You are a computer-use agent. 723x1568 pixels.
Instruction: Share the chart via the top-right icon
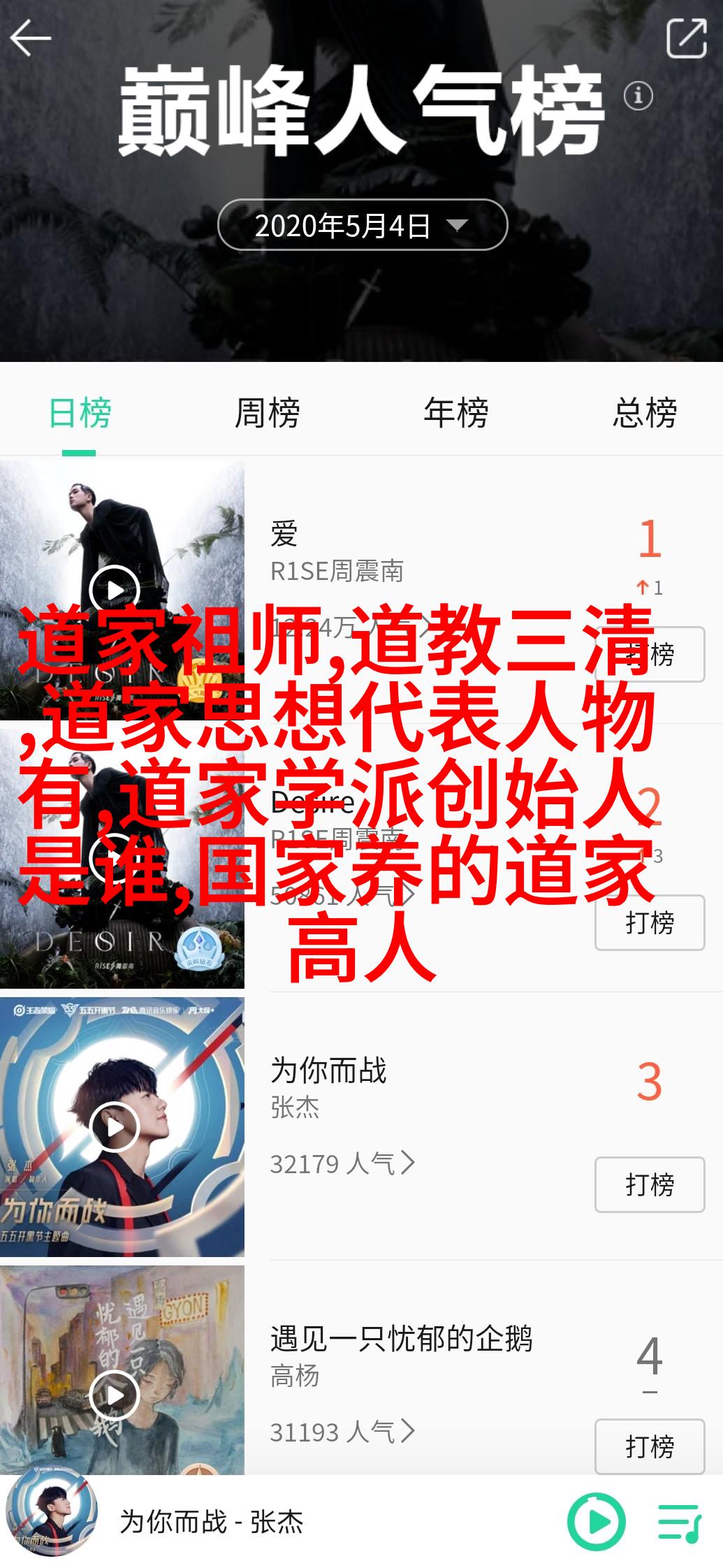coord(686,38)
